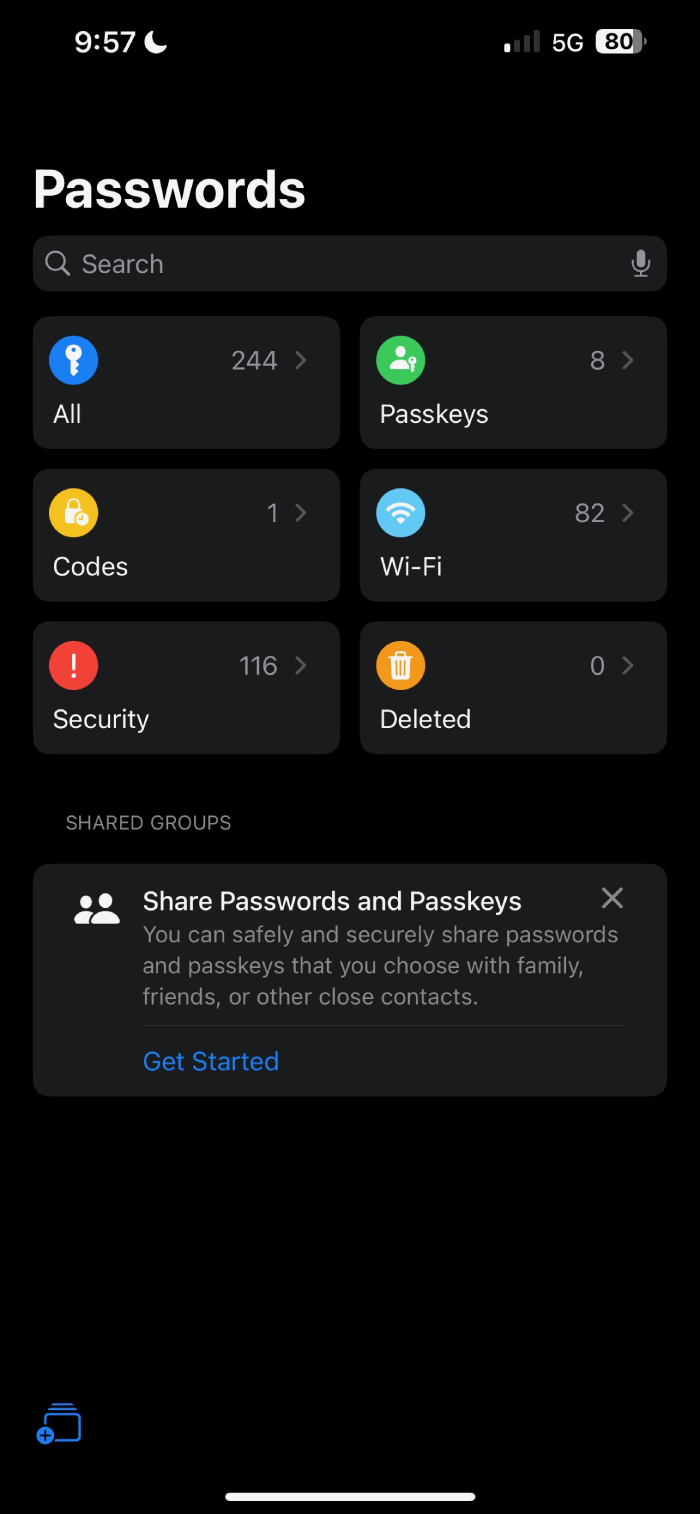Dismiss the Share Passwords and Passkeys banner
This screenshot has width=700, height=1514.
pos(612,898)
